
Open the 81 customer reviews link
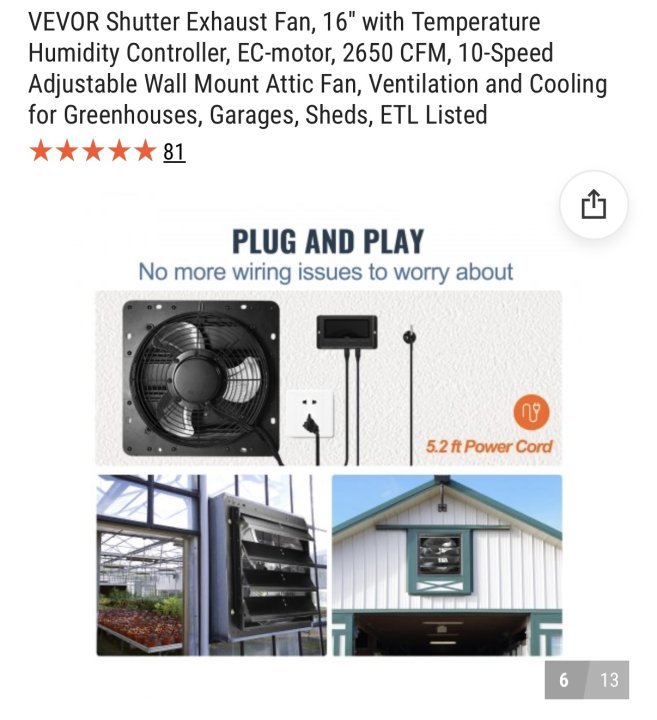(174, 152)
